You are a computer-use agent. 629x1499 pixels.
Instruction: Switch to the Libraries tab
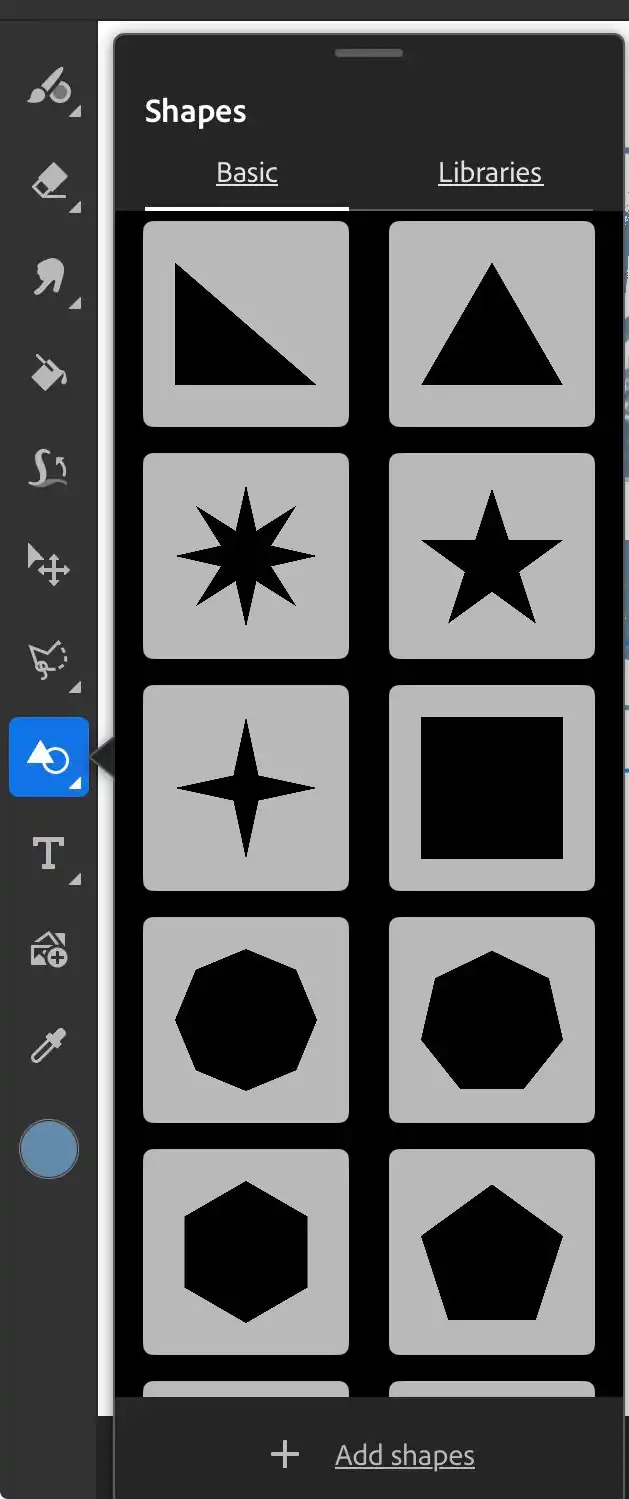click(490, 173)
